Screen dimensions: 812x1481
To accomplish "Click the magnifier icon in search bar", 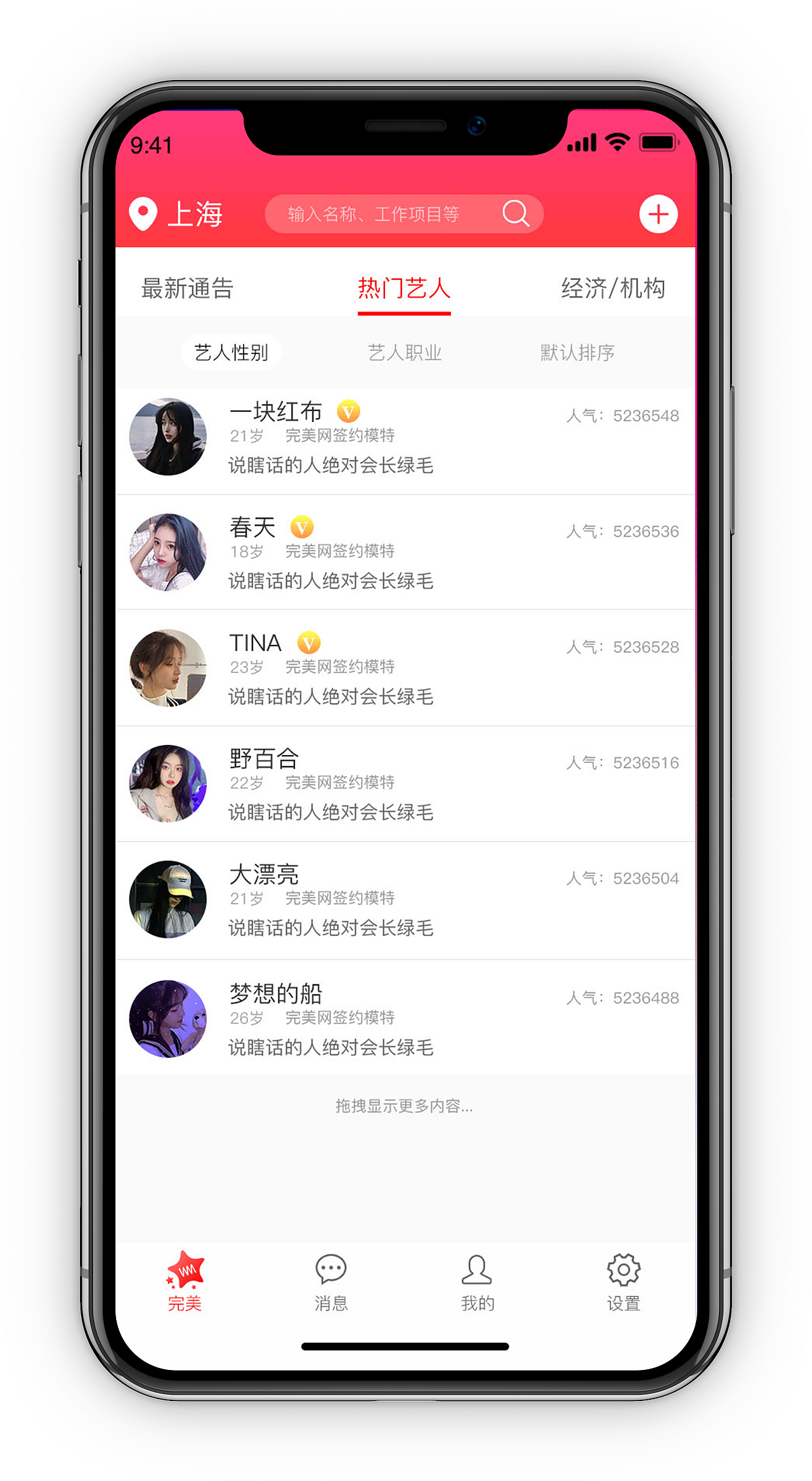I will [x=516, y=214].
